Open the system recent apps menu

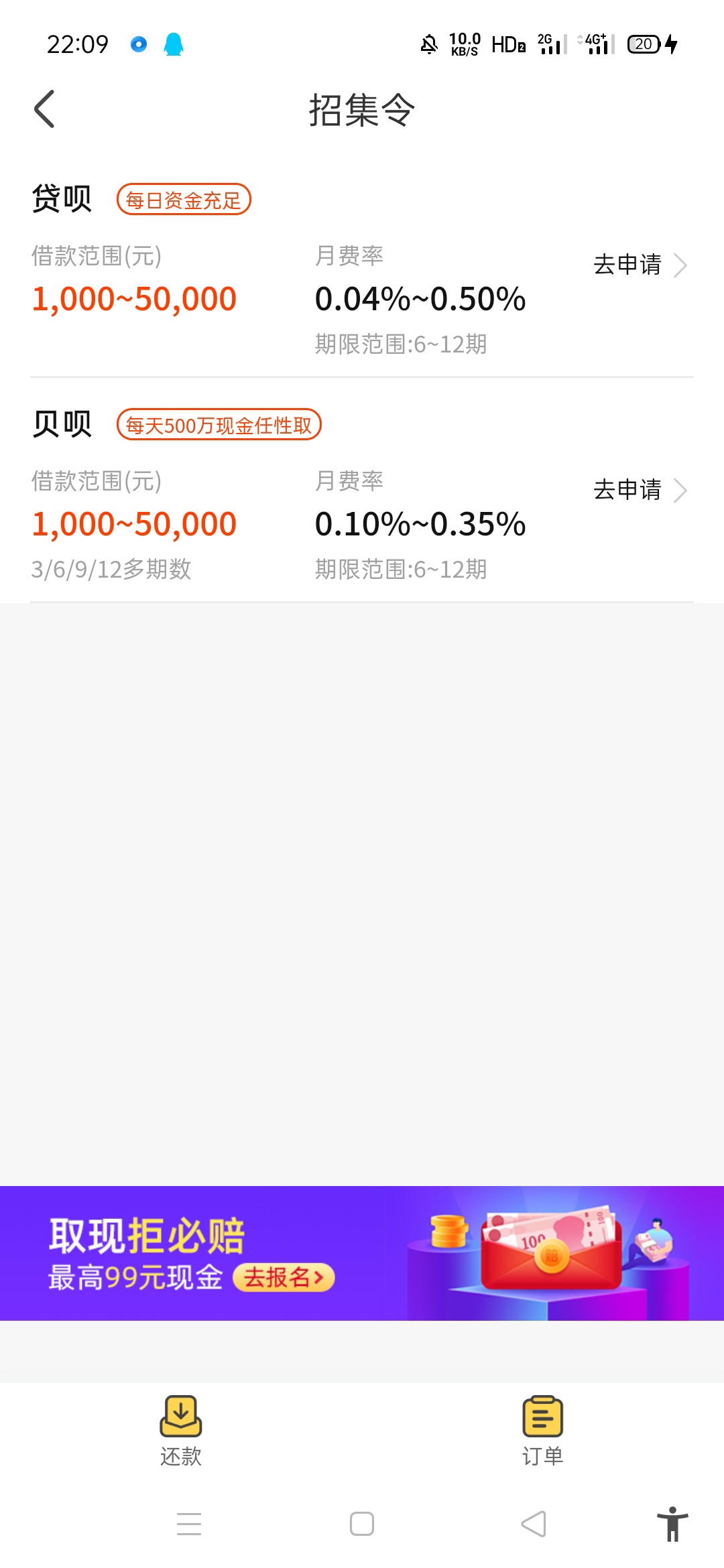pyautogui.click(x=189, y=1524)
